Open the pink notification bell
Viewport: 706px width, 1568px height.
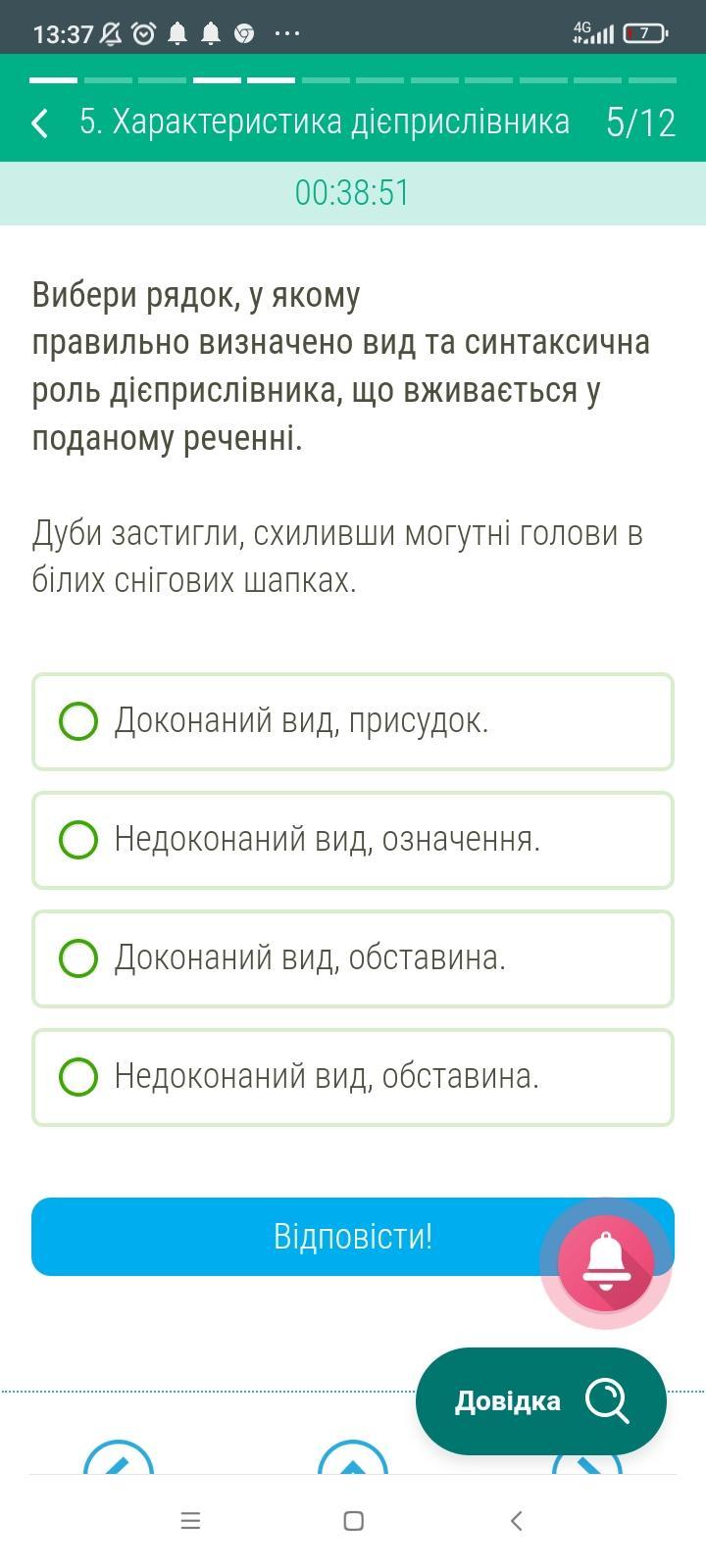606,1264
